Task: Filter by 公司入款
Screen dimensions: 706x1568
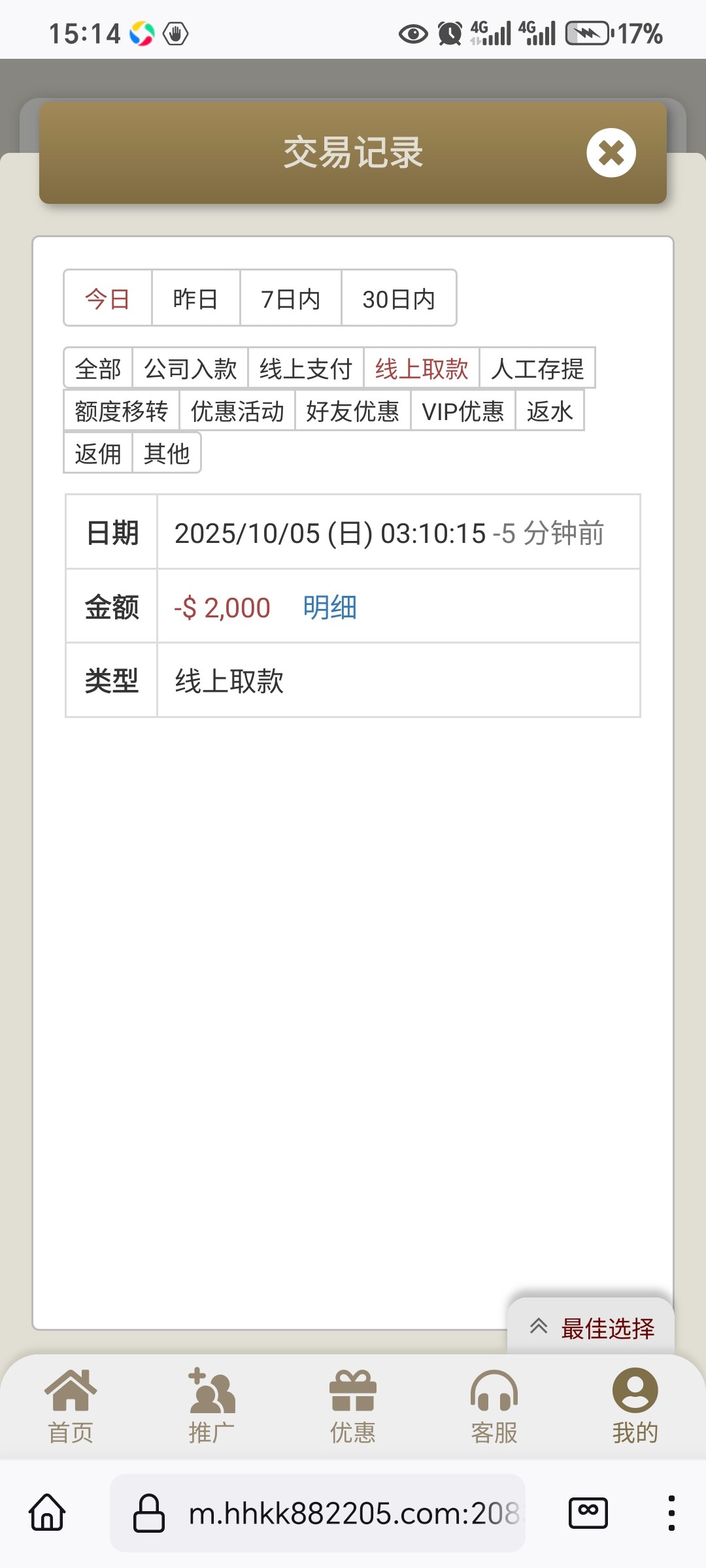Action: pyautogui.click(x=190, y=368)
